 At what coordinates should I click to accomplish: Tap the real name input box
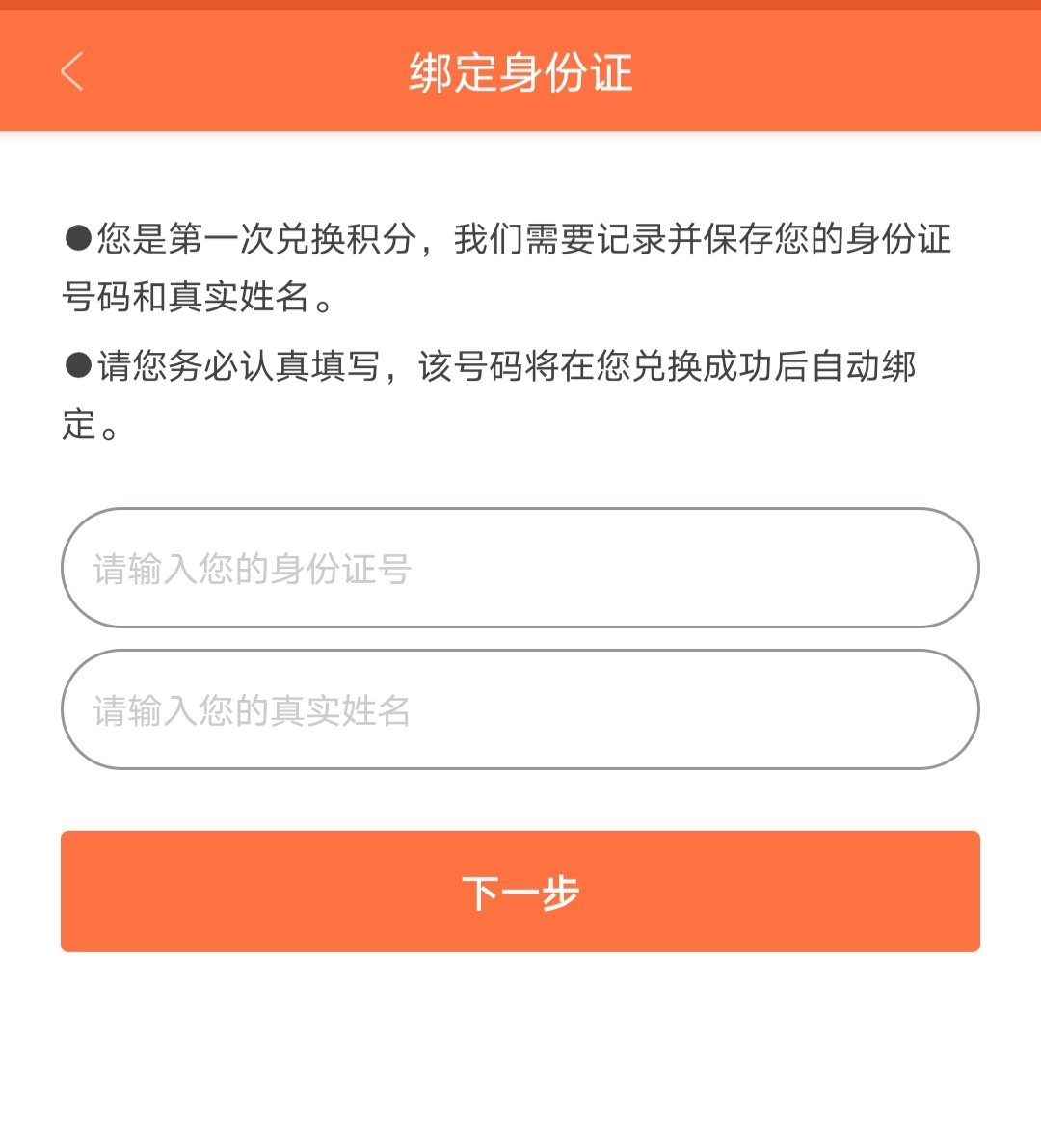coord(520,710)
